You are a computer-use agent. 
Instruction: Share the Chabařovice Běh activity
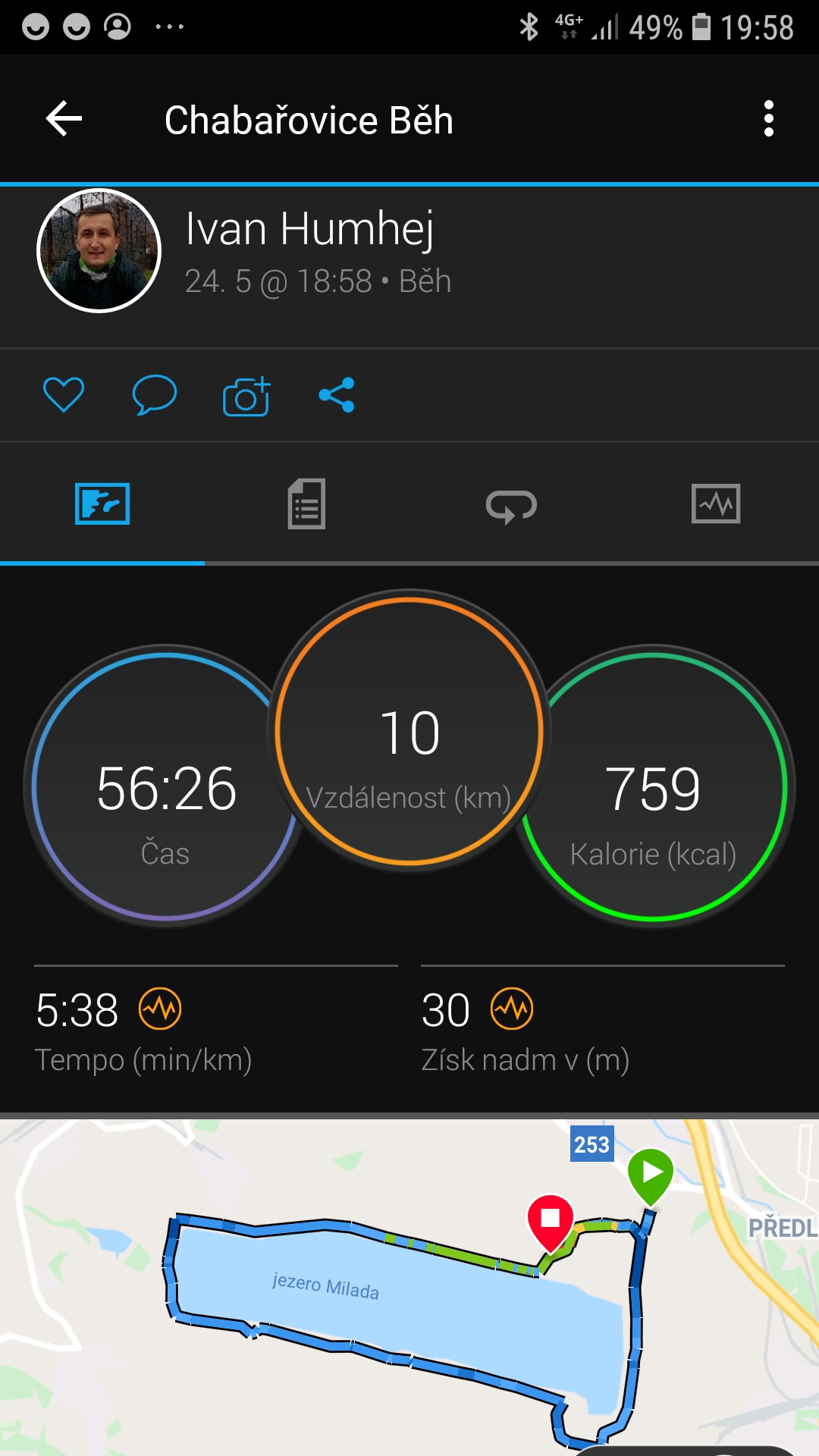(337, 394)
